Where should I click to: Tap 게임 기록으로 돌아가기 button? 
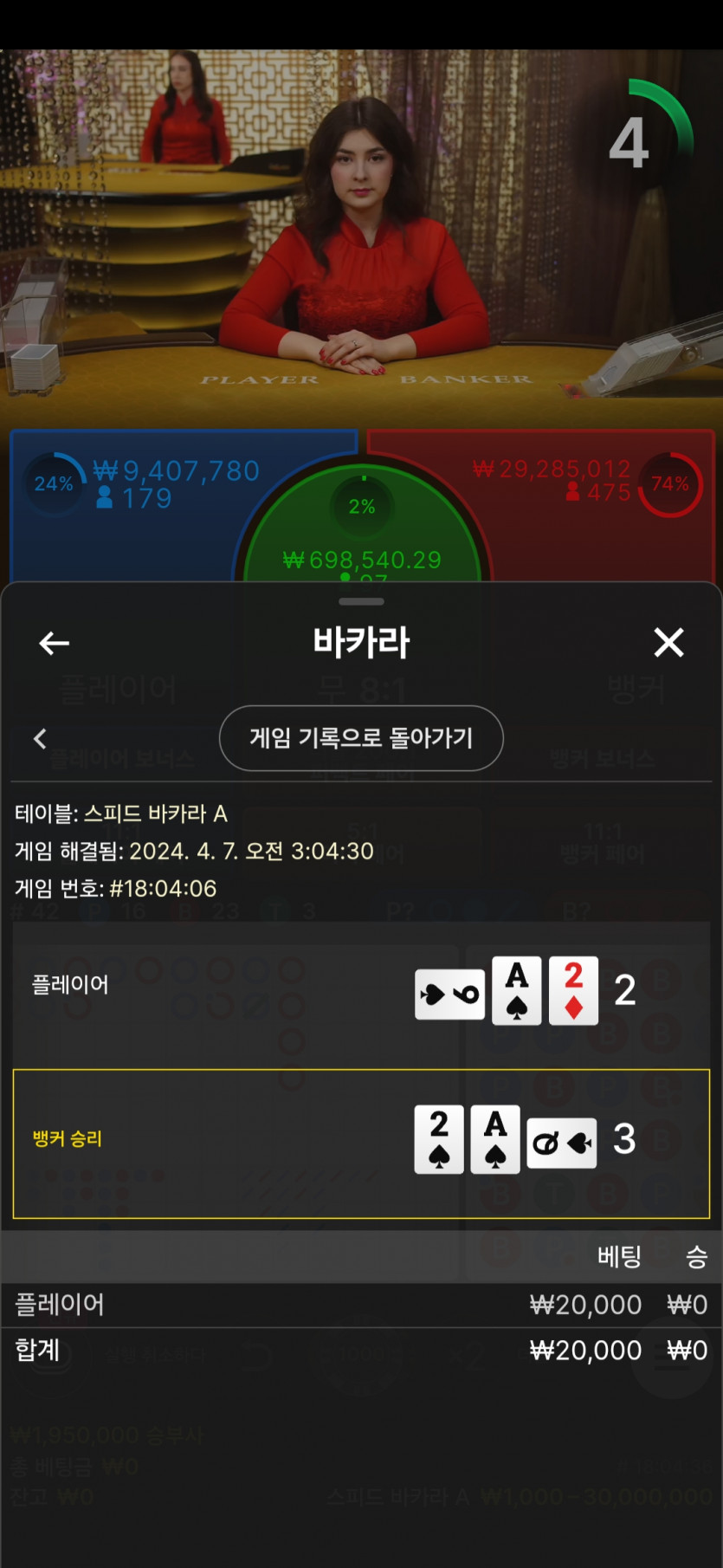(361, 738)
